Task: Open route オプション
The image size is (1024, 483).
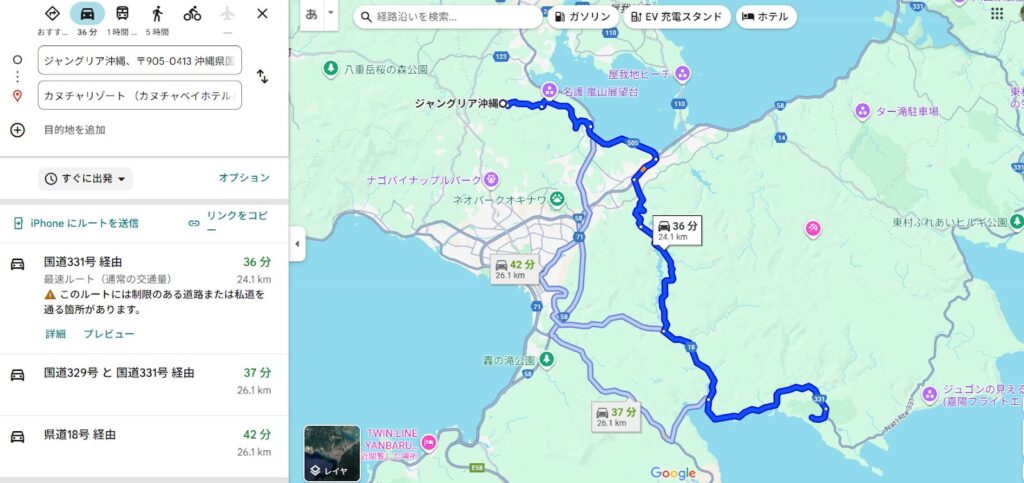Action: click(x=244, y=178)
